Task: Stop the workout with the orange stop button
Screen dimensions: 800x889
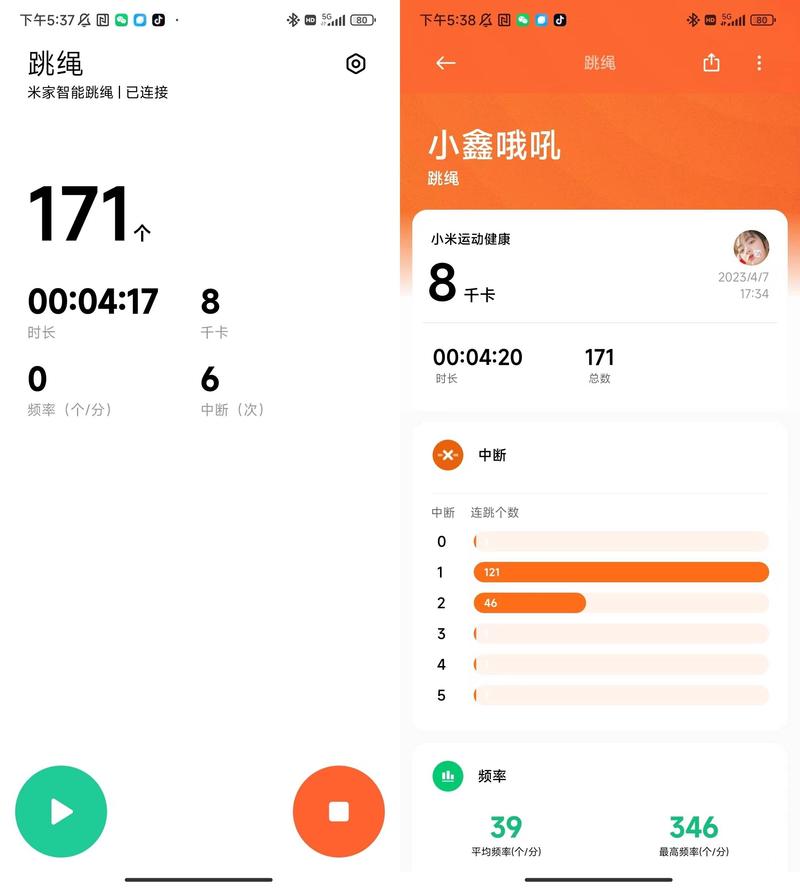Action: pos(338,811)
